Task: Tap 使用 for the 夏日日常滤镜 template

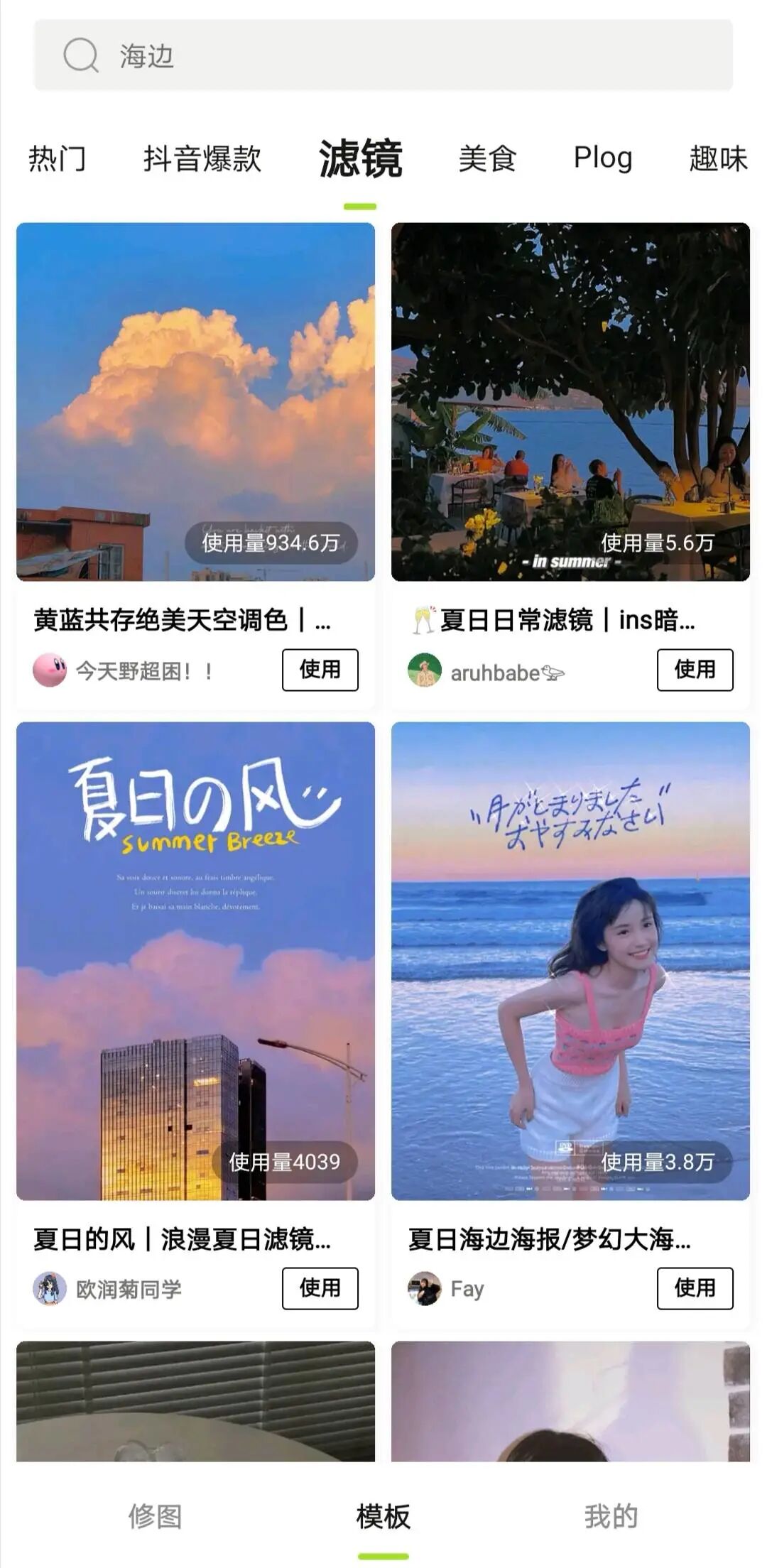Action: [695, 669]
